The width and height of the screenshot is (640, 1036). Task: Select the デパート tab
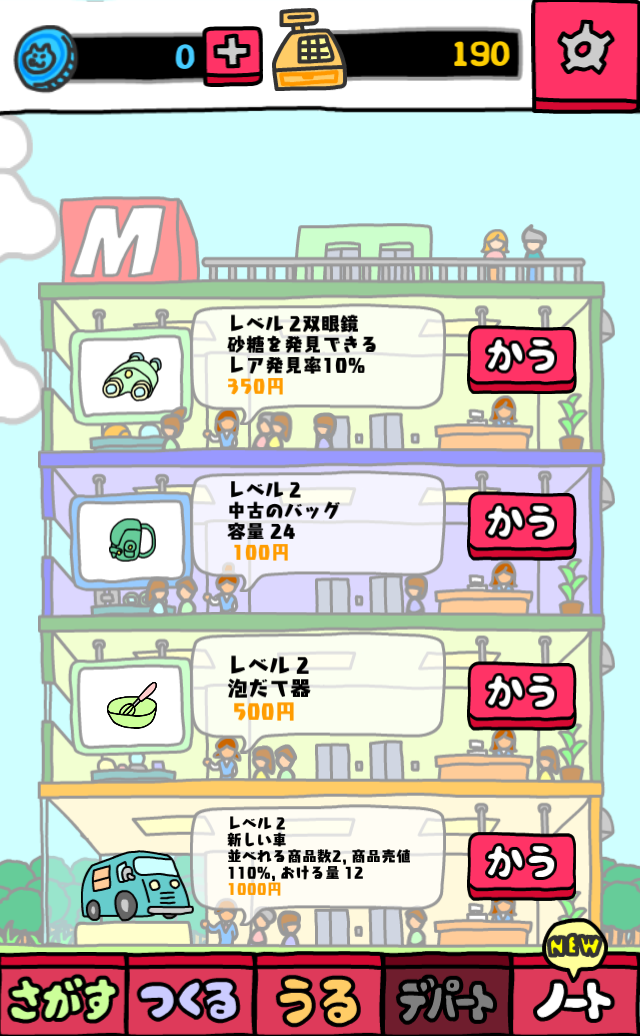[448, 996]
